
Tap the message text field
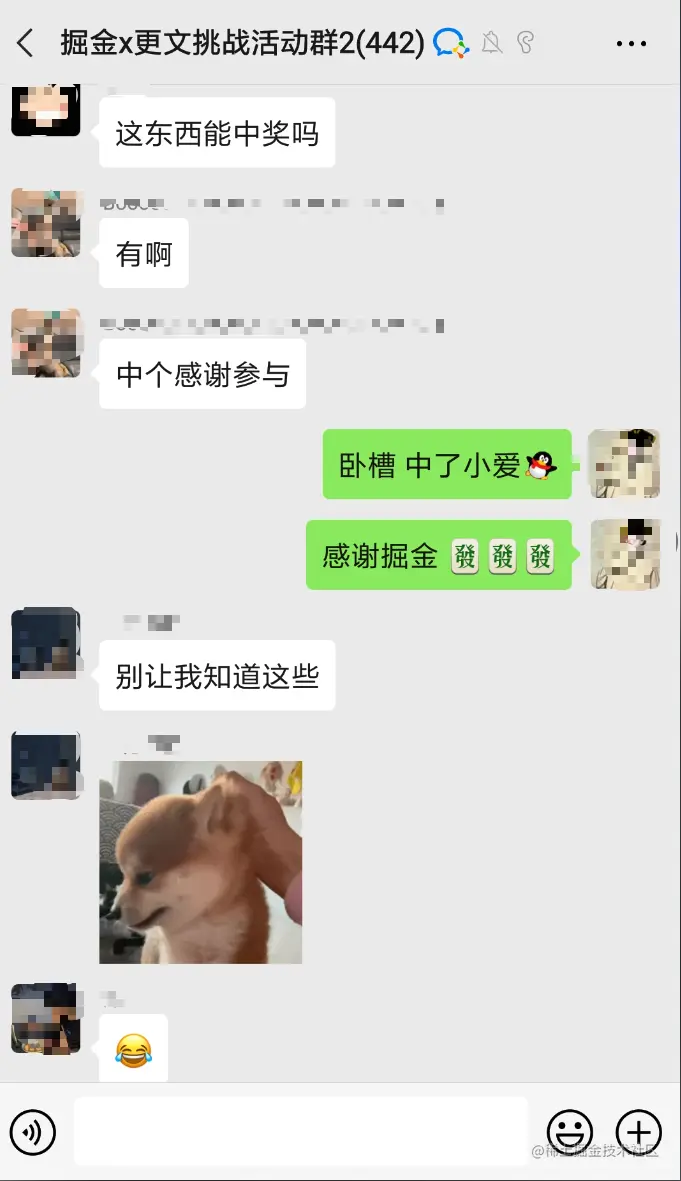click(x=300, y=1131)
